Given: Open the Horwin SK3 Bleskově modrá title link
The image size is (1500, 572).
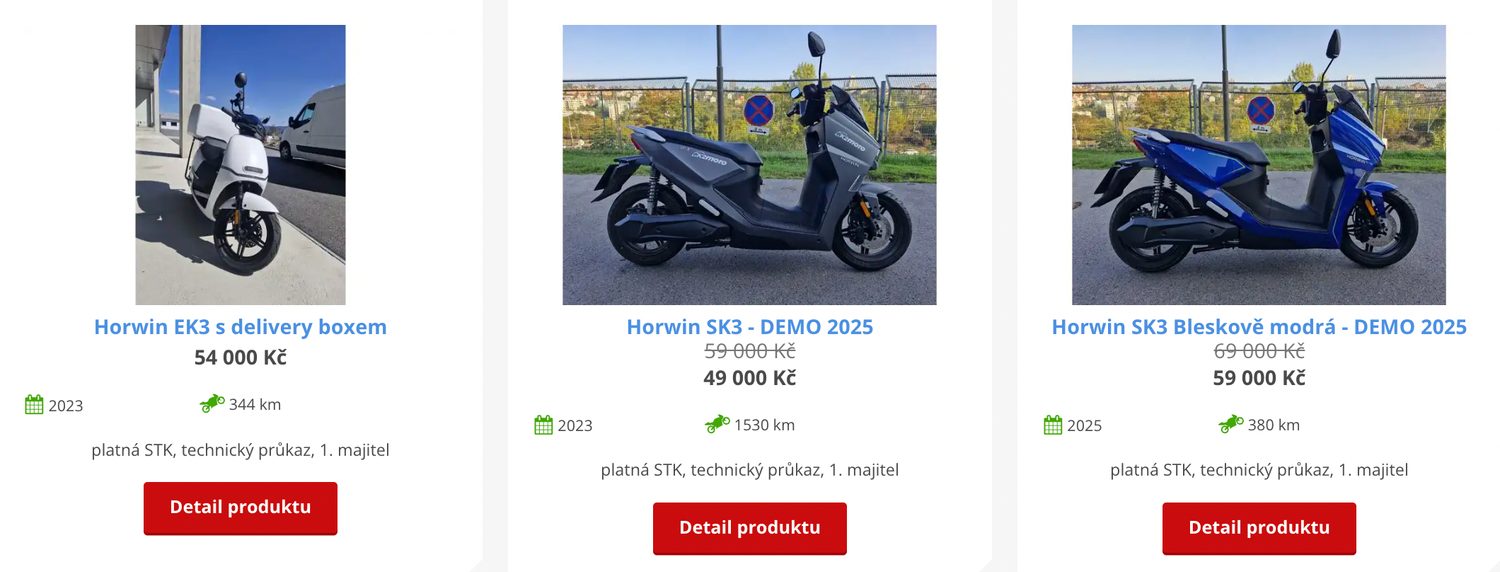Looking at the screenshot, I should tap(1259, 327).
